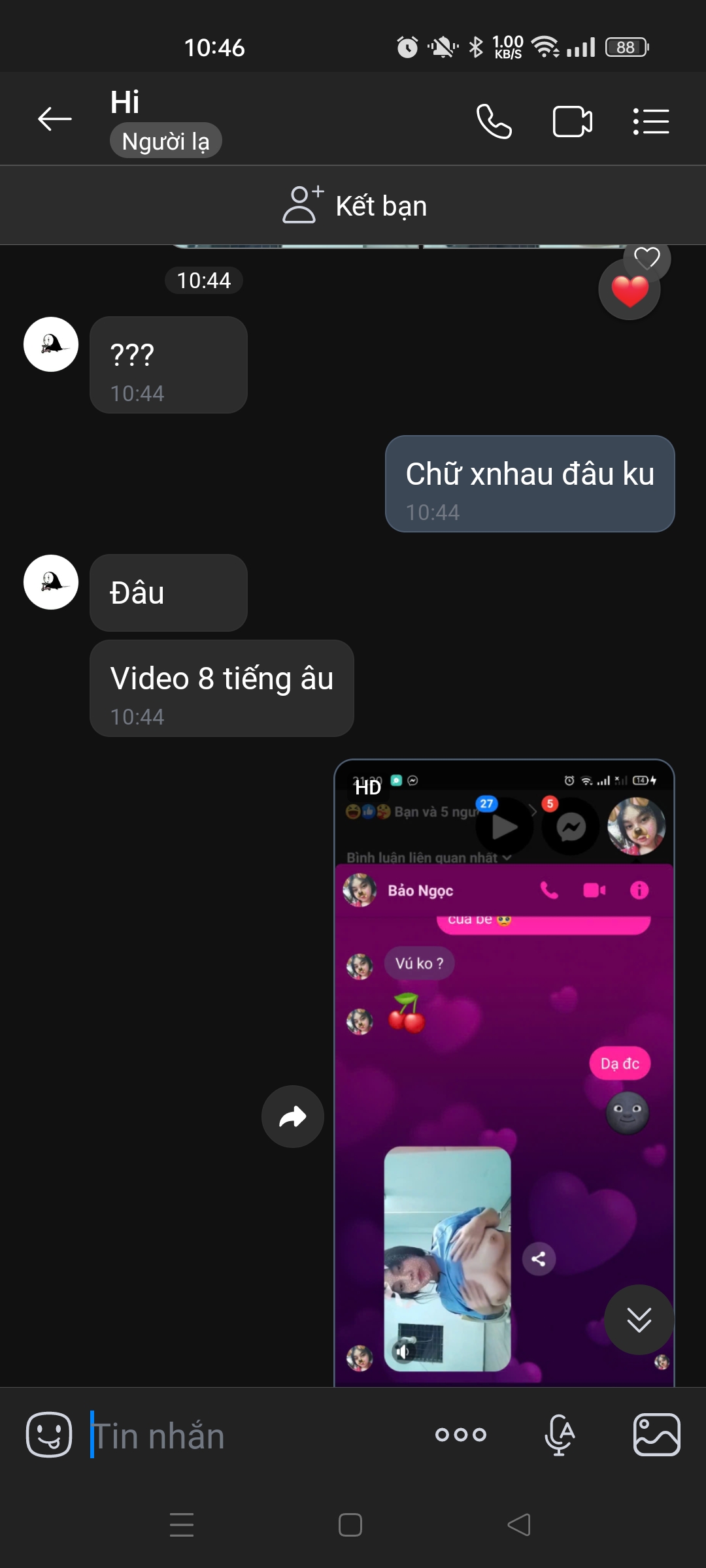Screen dimensions: 706x1568
Task: Open the recent apps view
Action: pos(182,1525)
